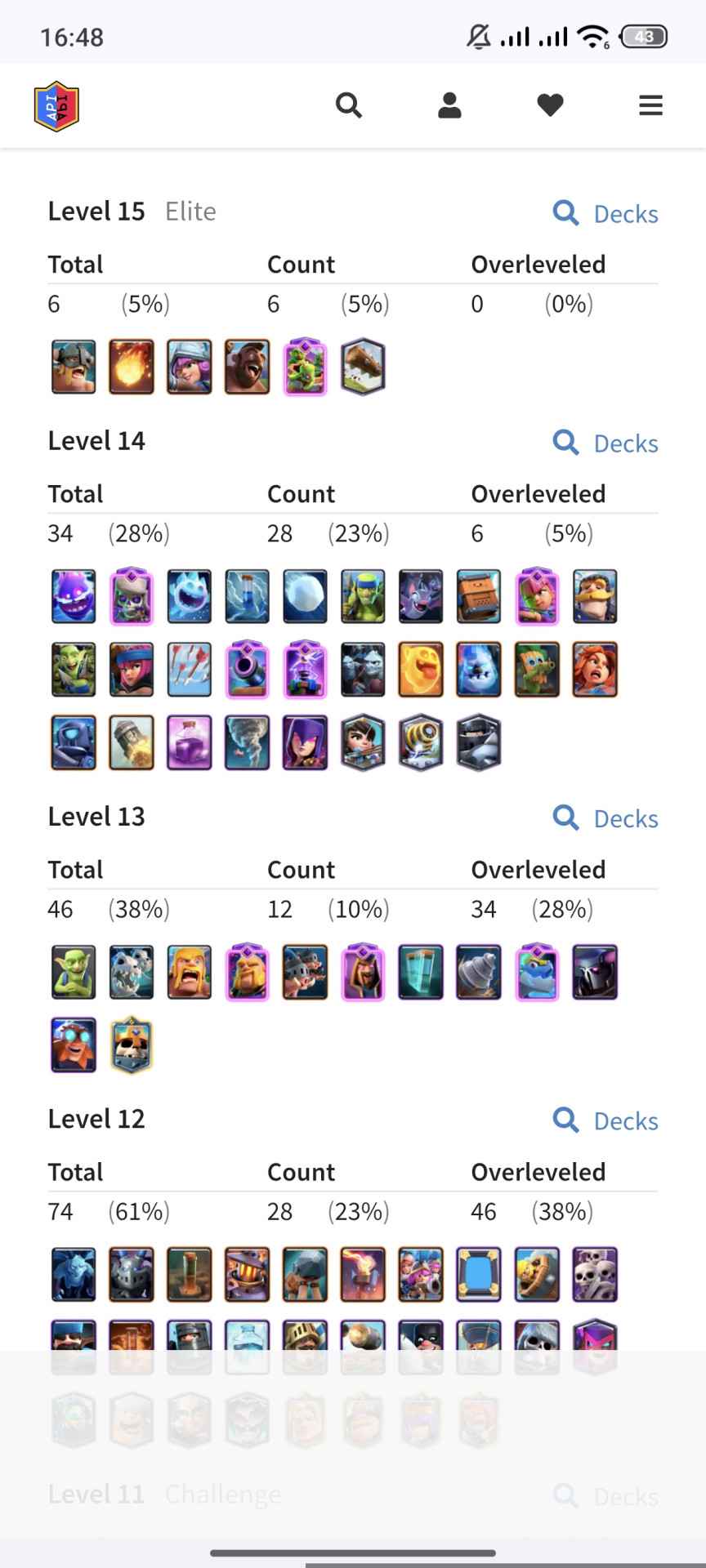Open the Hog Rider card at Level 15

(247, 367)
